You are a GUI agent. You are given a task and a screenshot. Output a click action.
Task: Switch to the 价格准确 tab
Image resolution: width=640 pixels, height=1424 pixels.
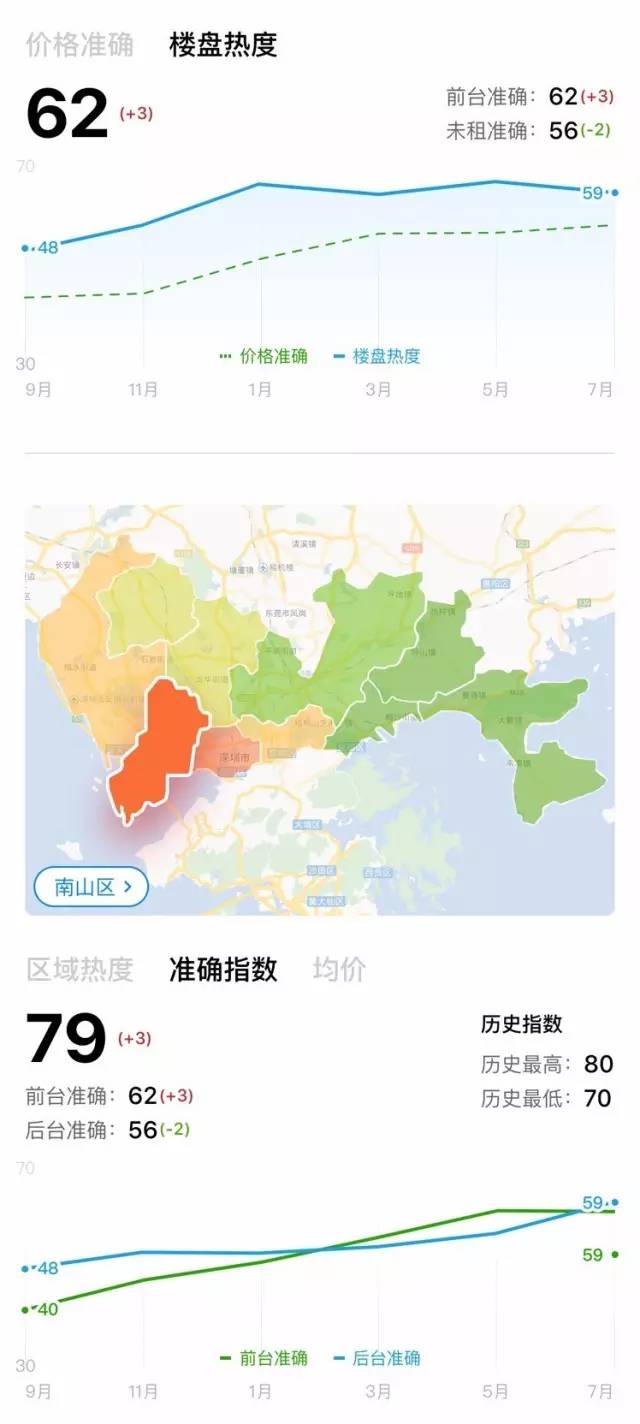click(x=79, y=45)
